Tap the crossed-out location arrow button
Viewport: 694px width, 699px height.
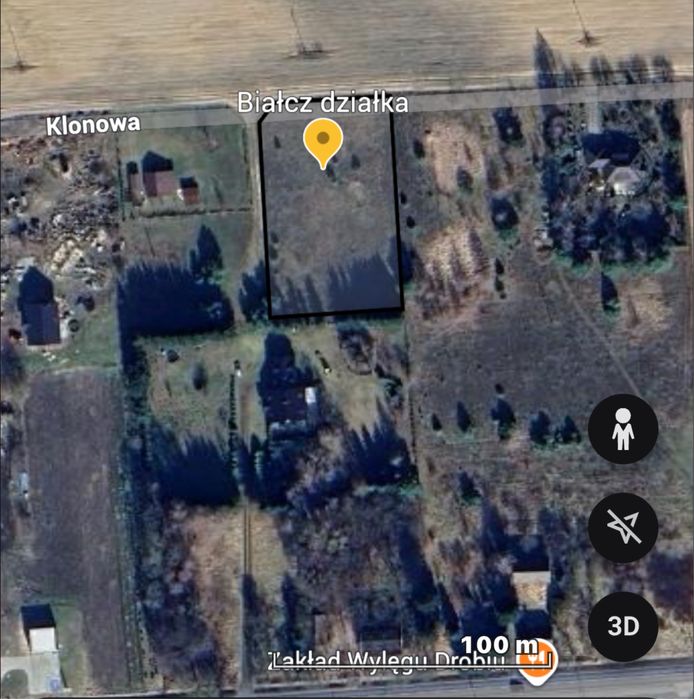pyautogui.click(x=623, y=528)
